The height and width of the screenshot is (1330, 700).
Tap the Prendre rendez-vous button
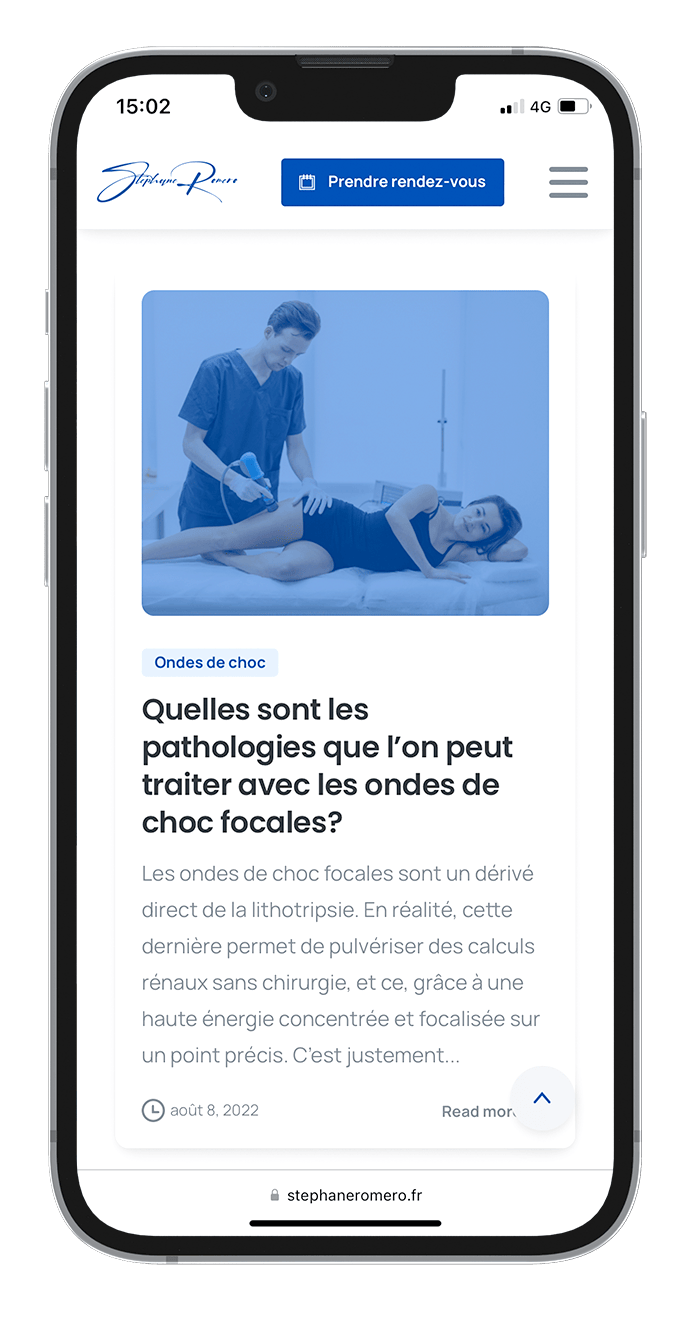[x=392, y=182]
